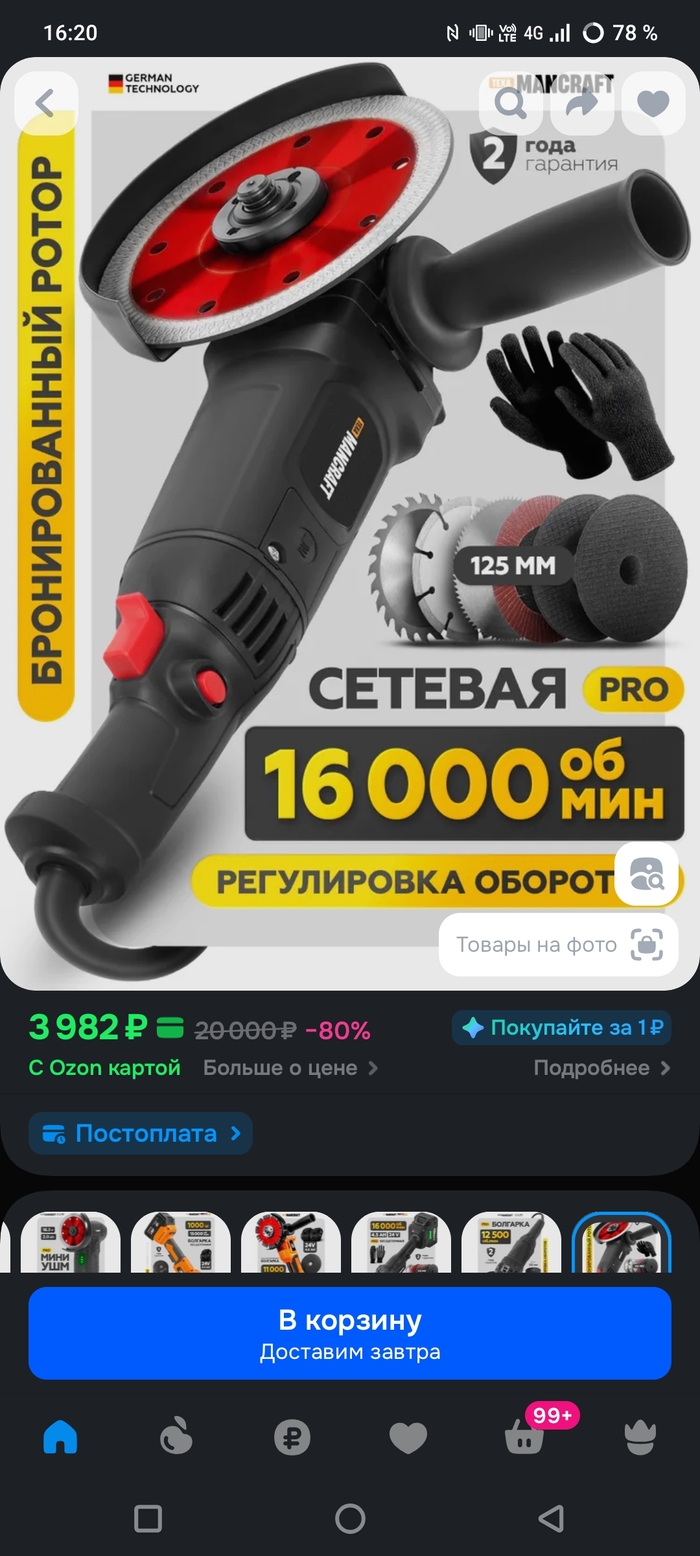Open the Ozon Fresh tab
The height and width of the screenshot is (1556, 700).
(176, 1438)
